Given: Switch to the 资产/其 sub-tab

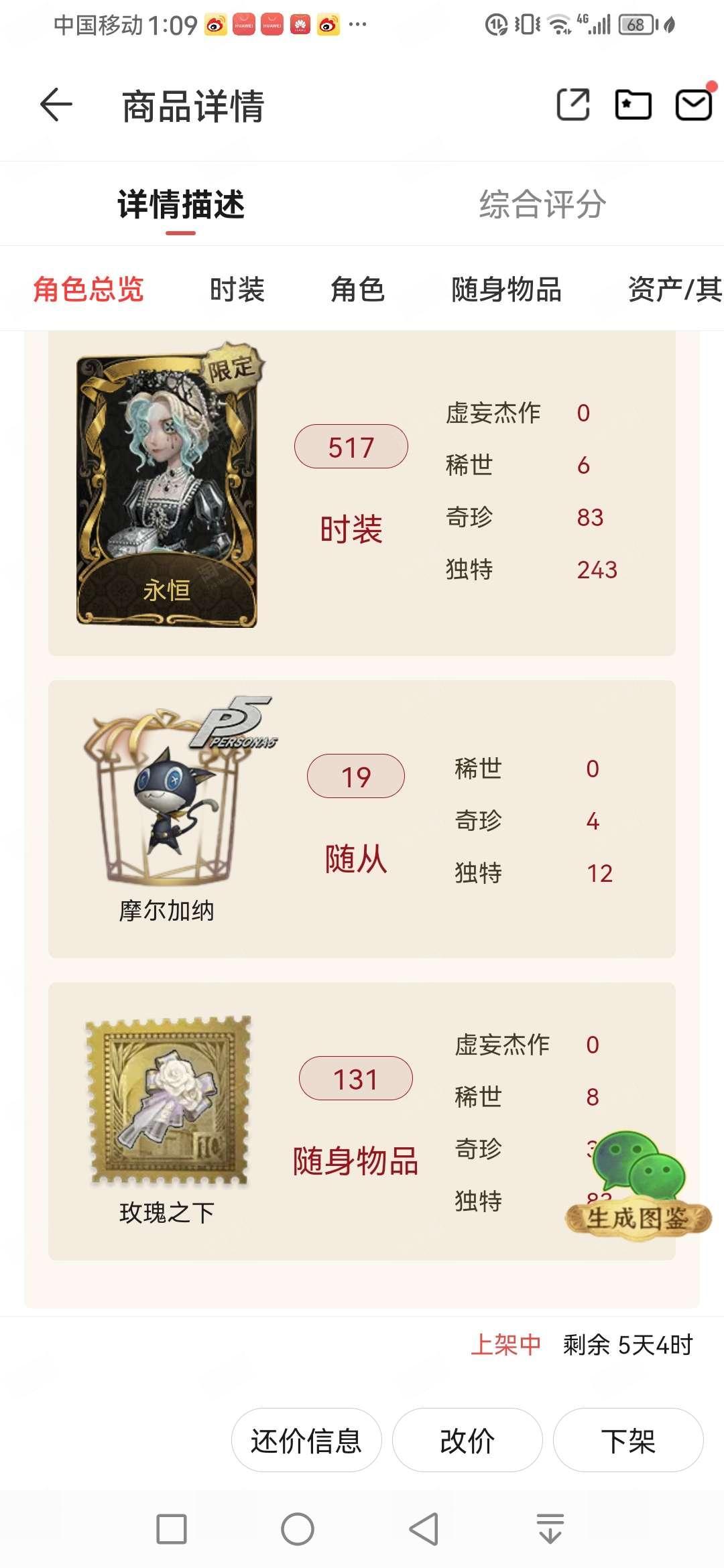Looking at the screenshot, I should [675, 289].
